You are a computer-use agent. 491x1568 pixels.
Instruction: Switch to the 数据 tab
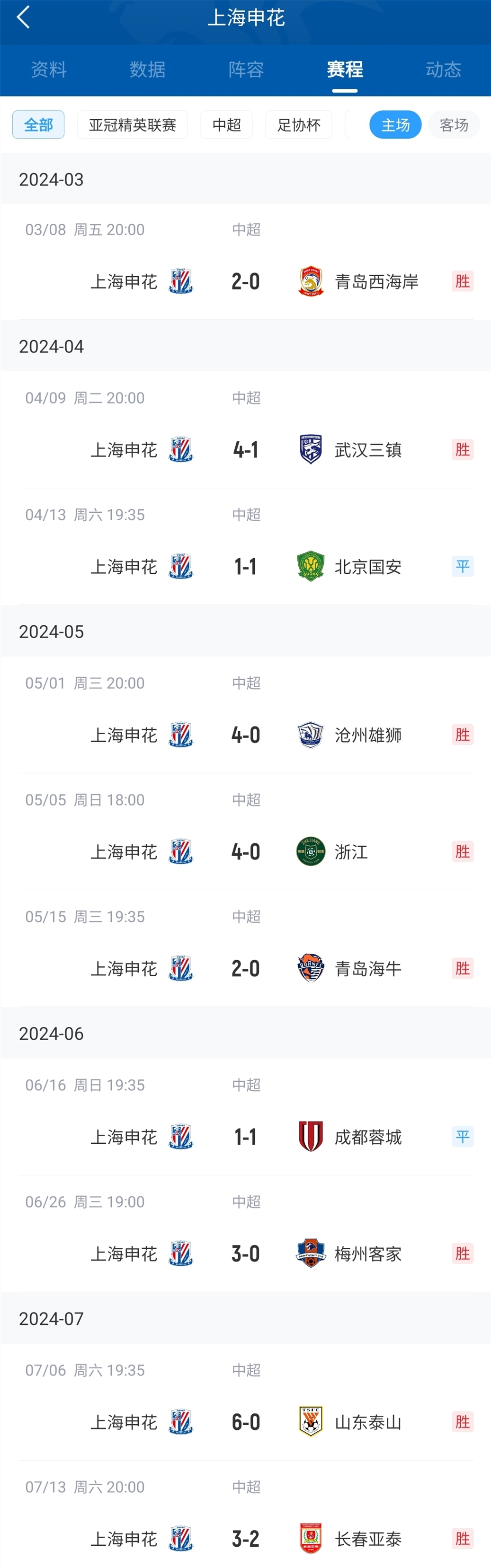click(147, 70)
